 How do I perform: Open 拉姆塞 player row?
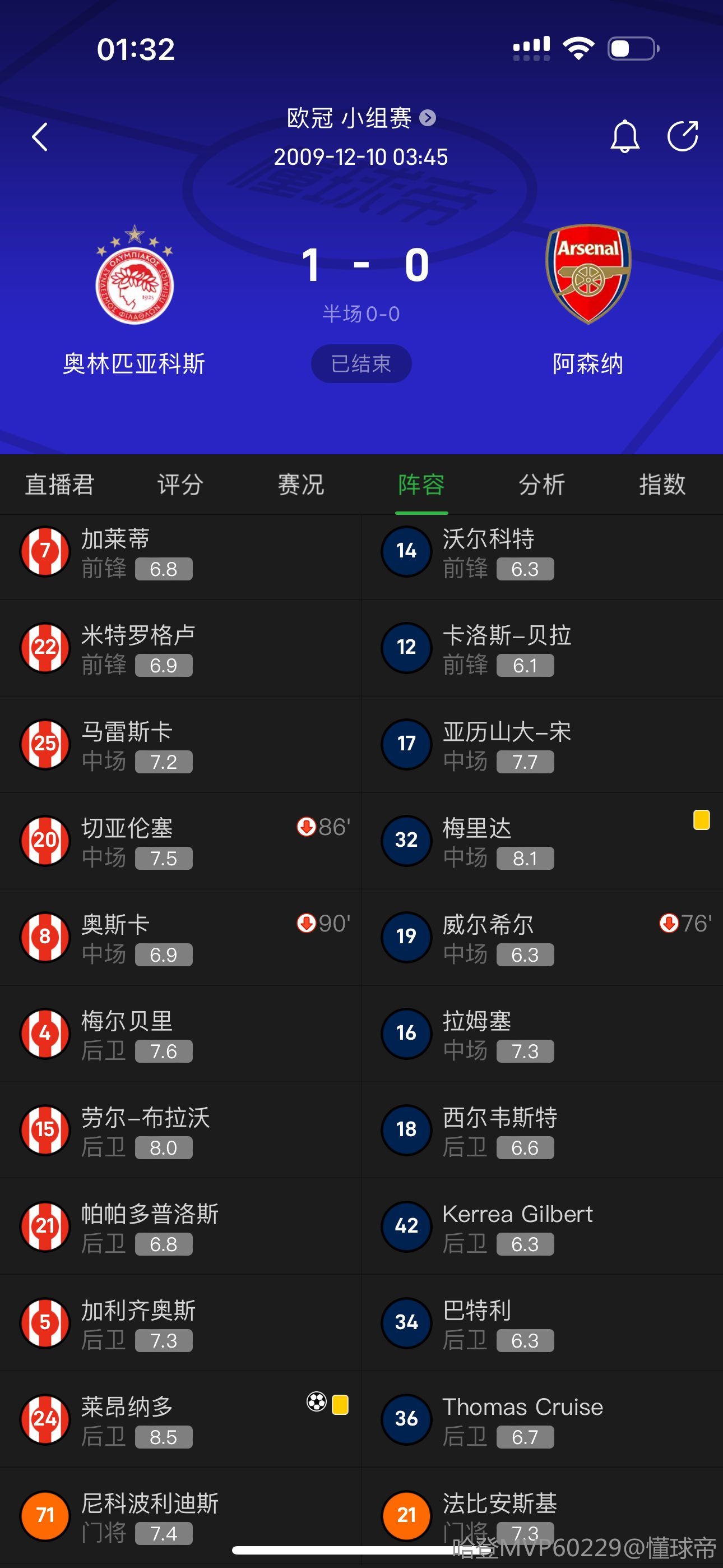(x=541, y=1034)
